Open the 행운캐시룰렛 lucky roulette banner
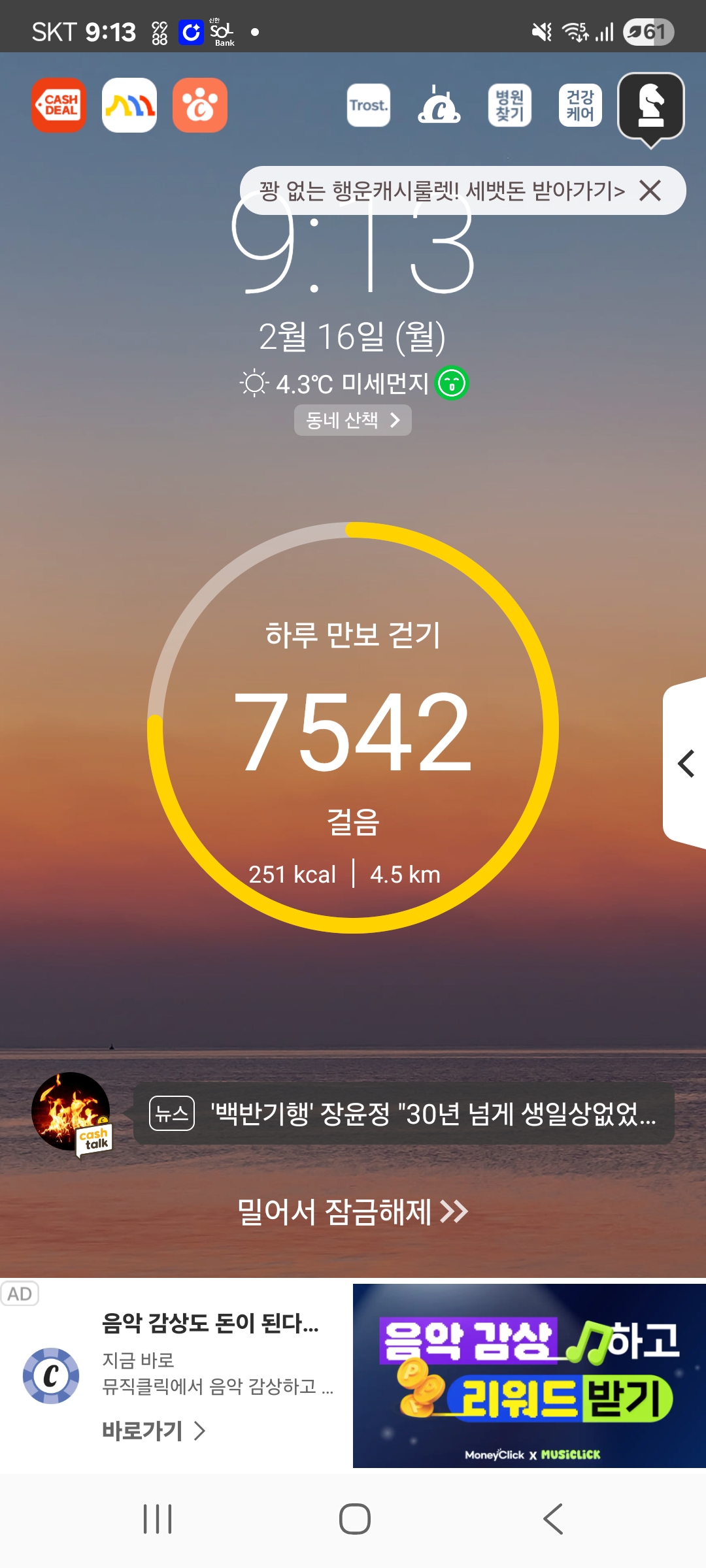 [x=442, y=191]
